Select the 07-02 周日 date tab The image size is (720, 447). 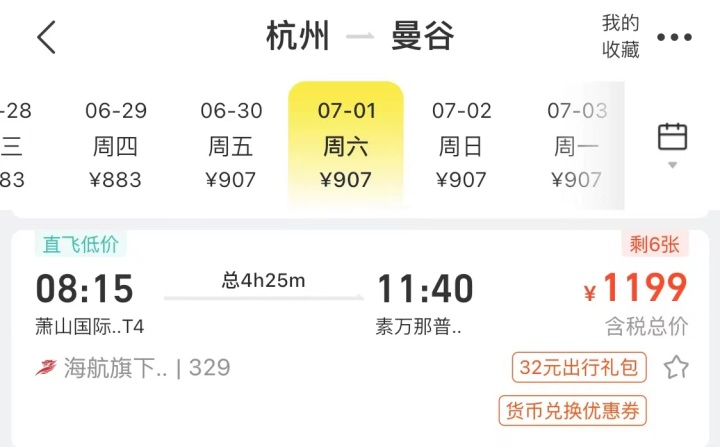[x=461, y=145]
